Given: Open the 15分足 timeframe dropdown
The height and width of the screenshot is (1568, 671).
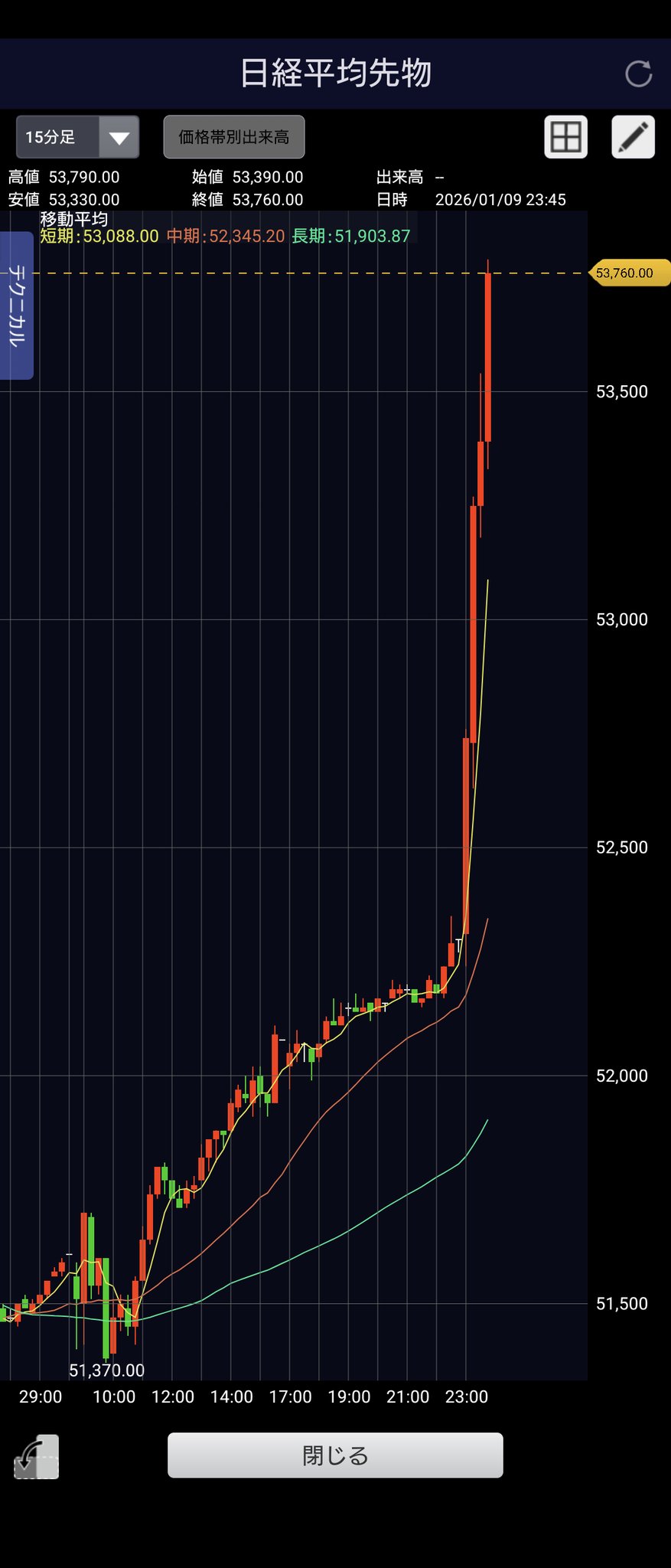Looking at the screenshot, I should pyautogui.click(x=77, y=137).
